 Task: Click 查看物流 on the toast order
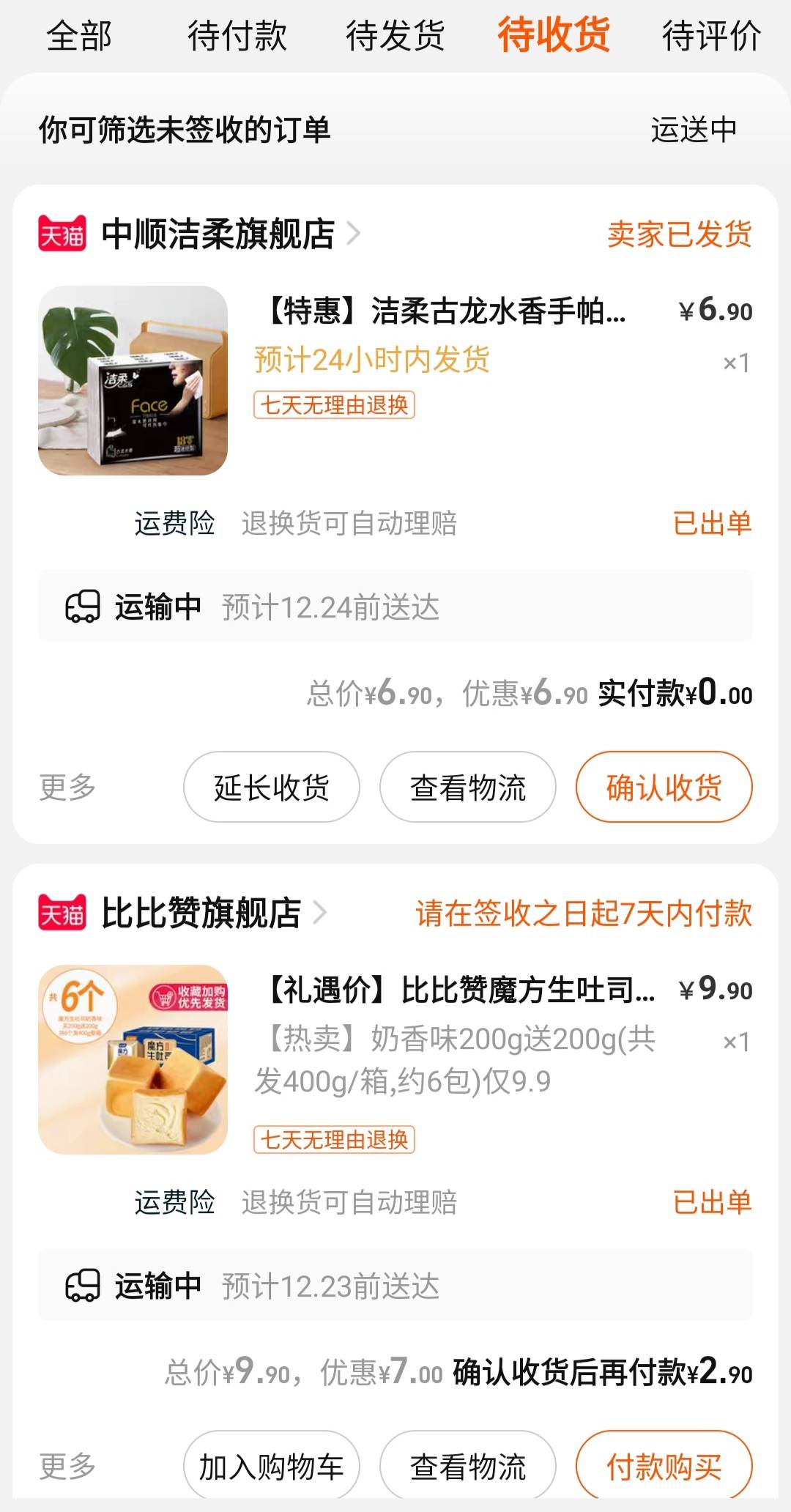[x=467, y=1467]
